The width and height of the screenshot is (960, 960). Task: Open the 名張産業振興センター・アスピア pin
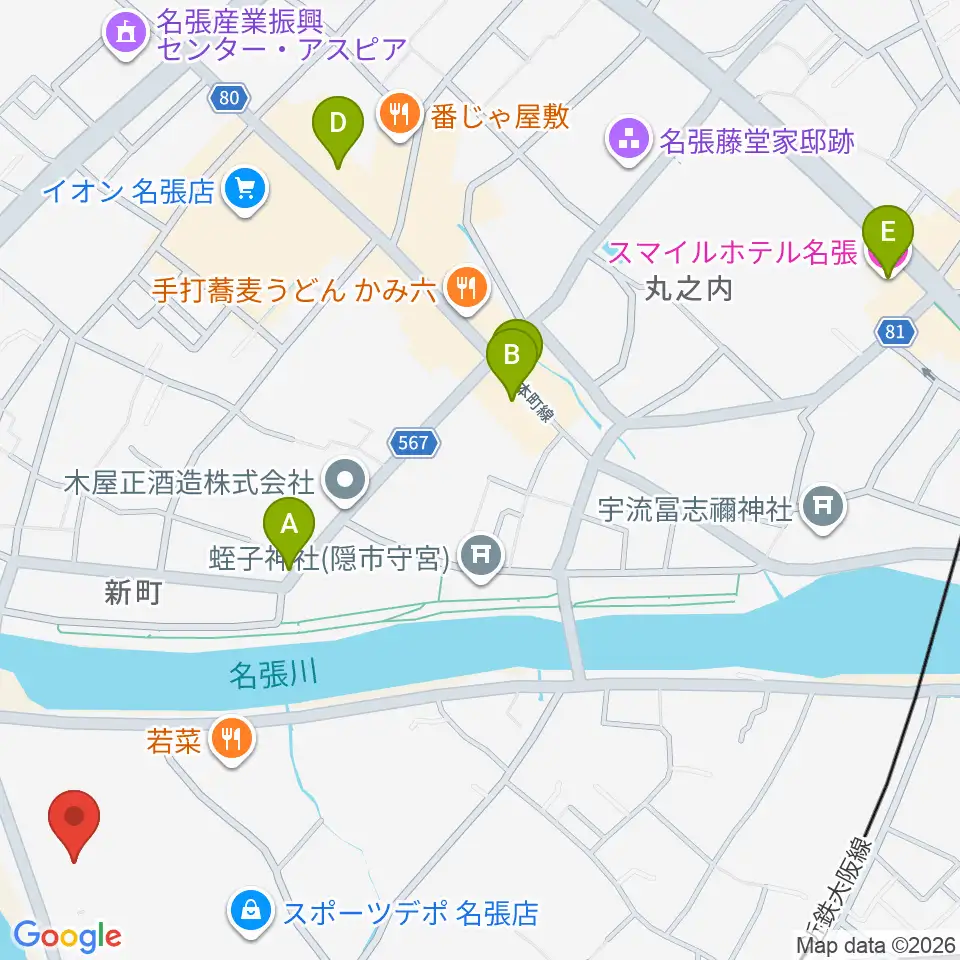tap(126, 34)
